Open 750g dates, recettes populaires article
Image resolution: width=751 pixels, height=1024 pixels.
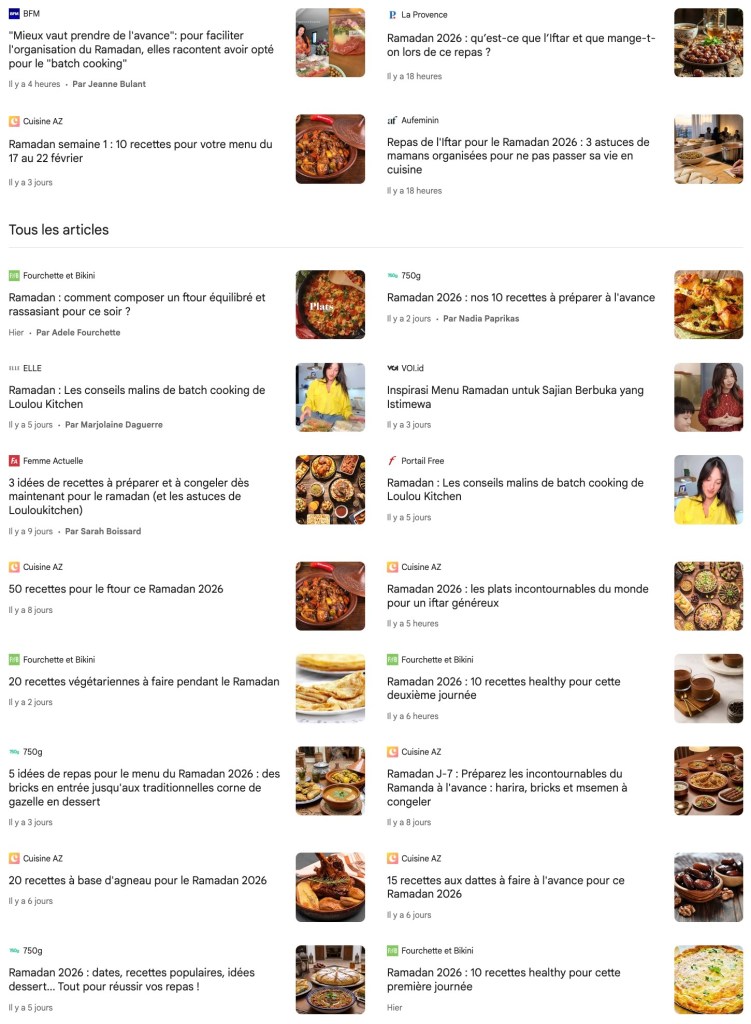tap(132, 979)
